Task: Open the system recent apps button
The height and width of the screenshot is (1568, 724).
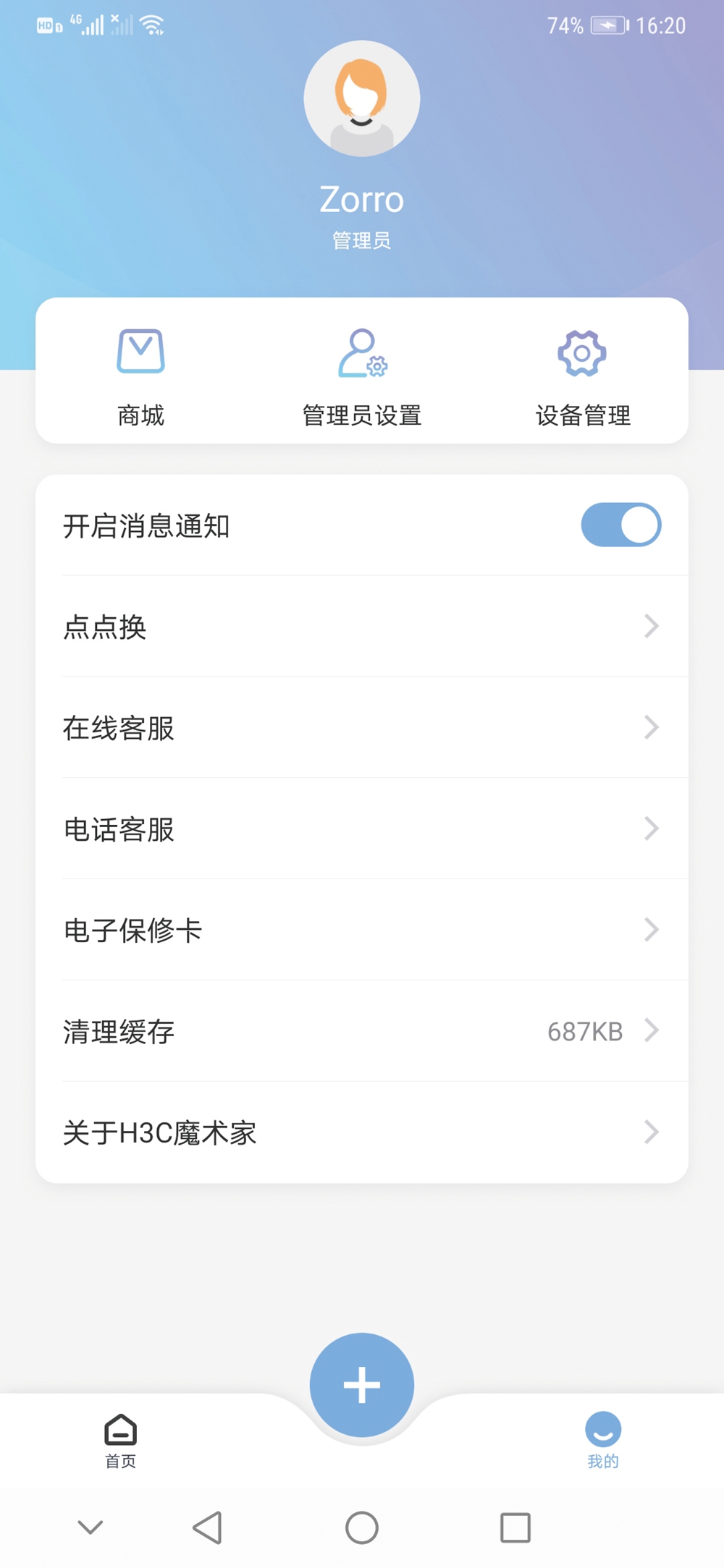Action: tap(515, 1527)
